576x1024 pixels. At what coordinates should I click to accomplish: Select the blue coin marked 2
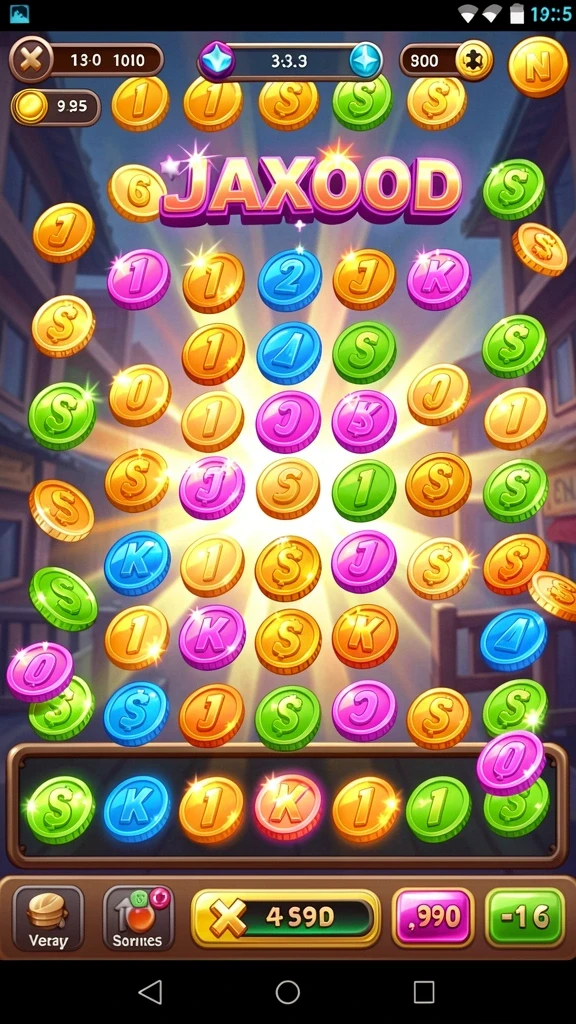tap(290, 280)
